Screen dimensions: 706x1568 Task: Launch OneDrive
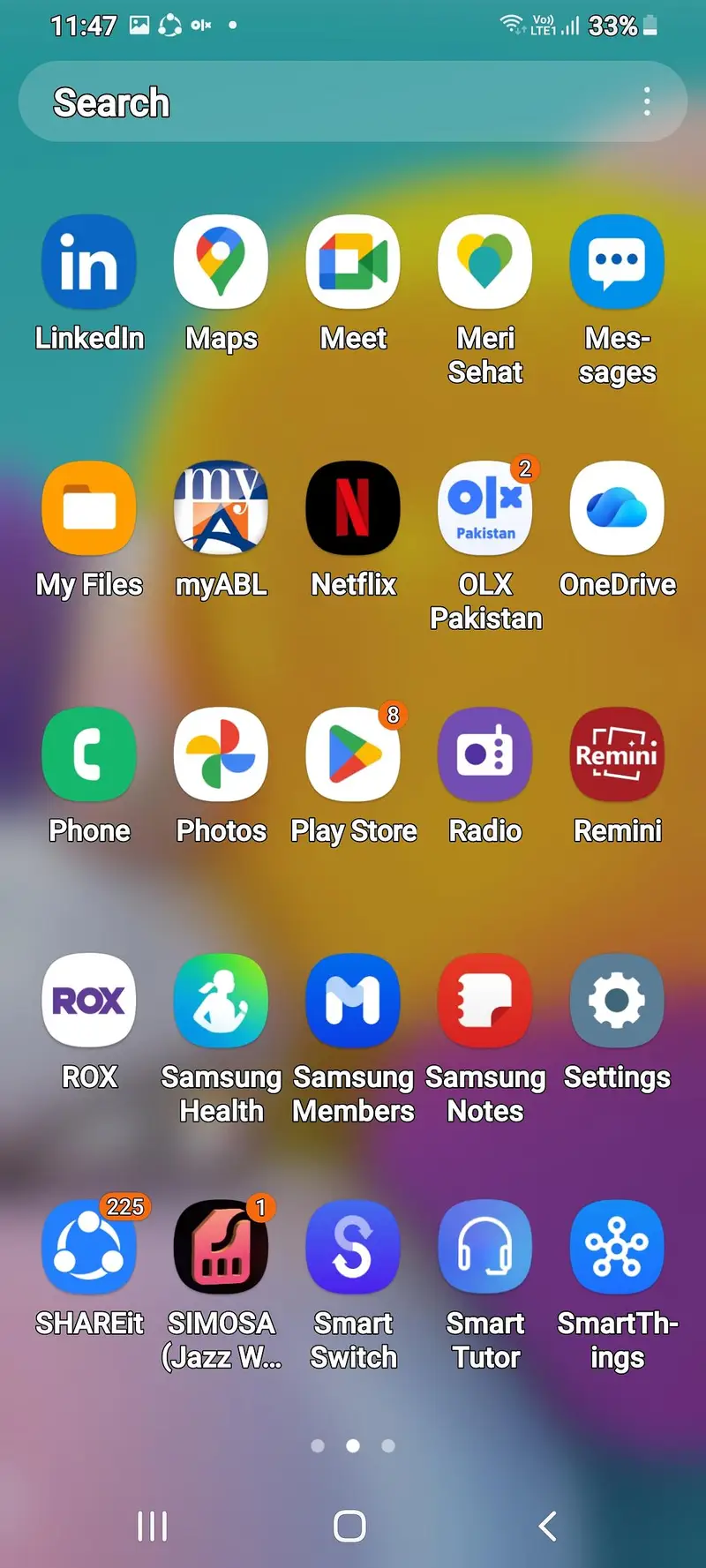[x=617, y=508]
